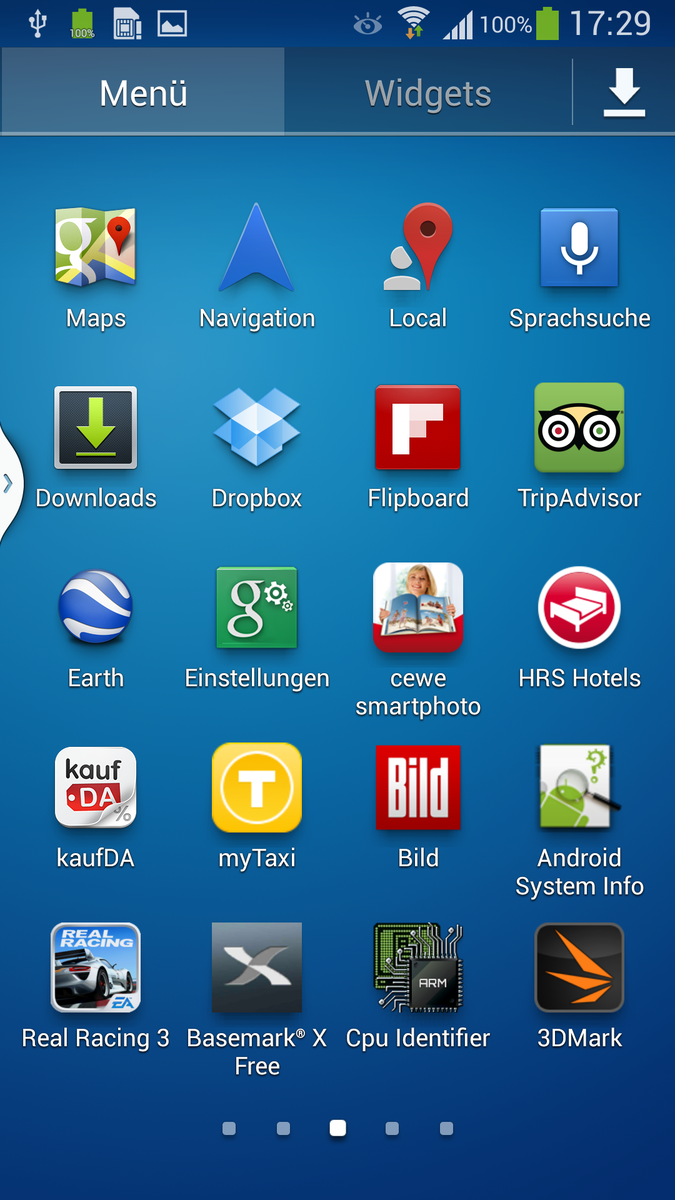This screenshot has height=1200, width=675.
Task: Launch the Maps app
Action: 96,248
